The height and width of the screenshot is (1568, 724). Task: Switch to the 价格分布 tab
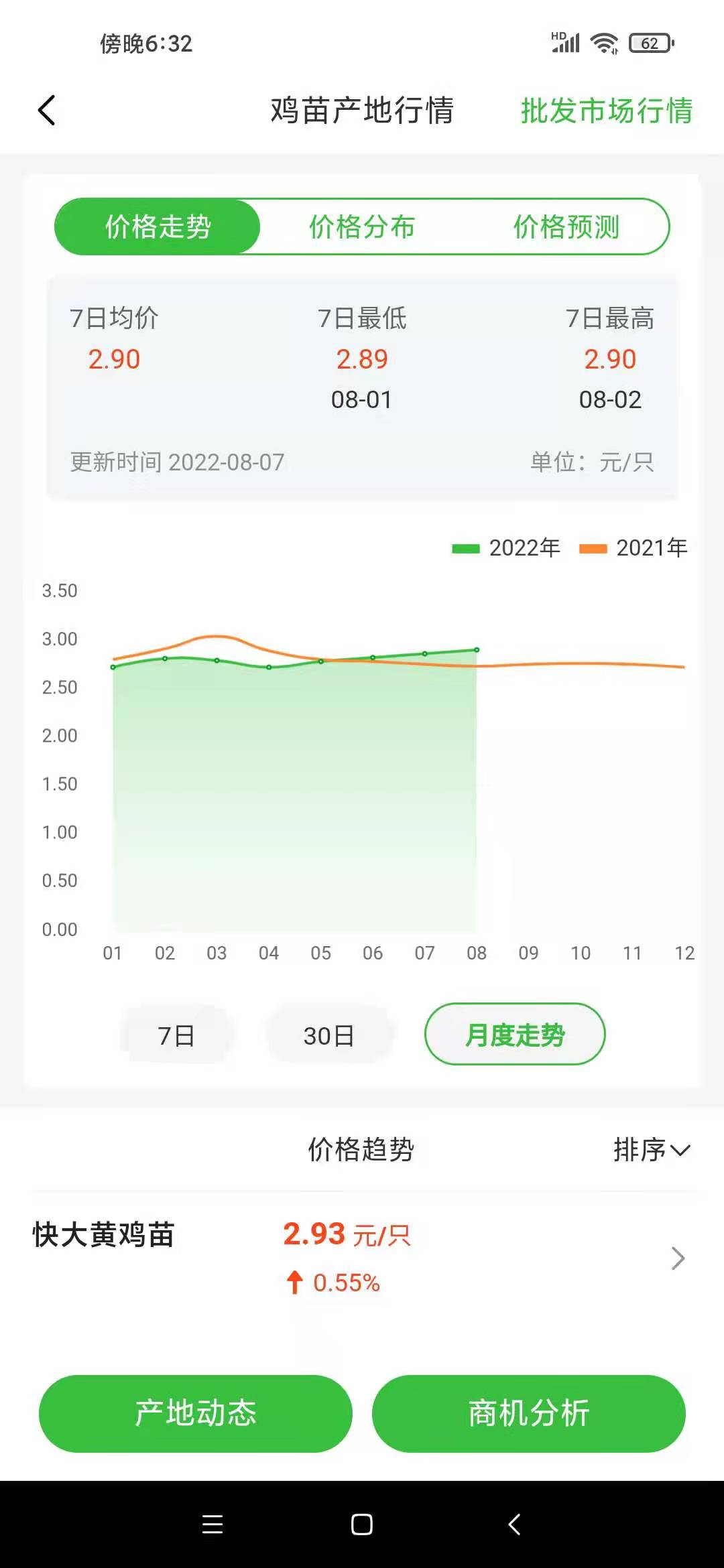click(x=362, y=226)
